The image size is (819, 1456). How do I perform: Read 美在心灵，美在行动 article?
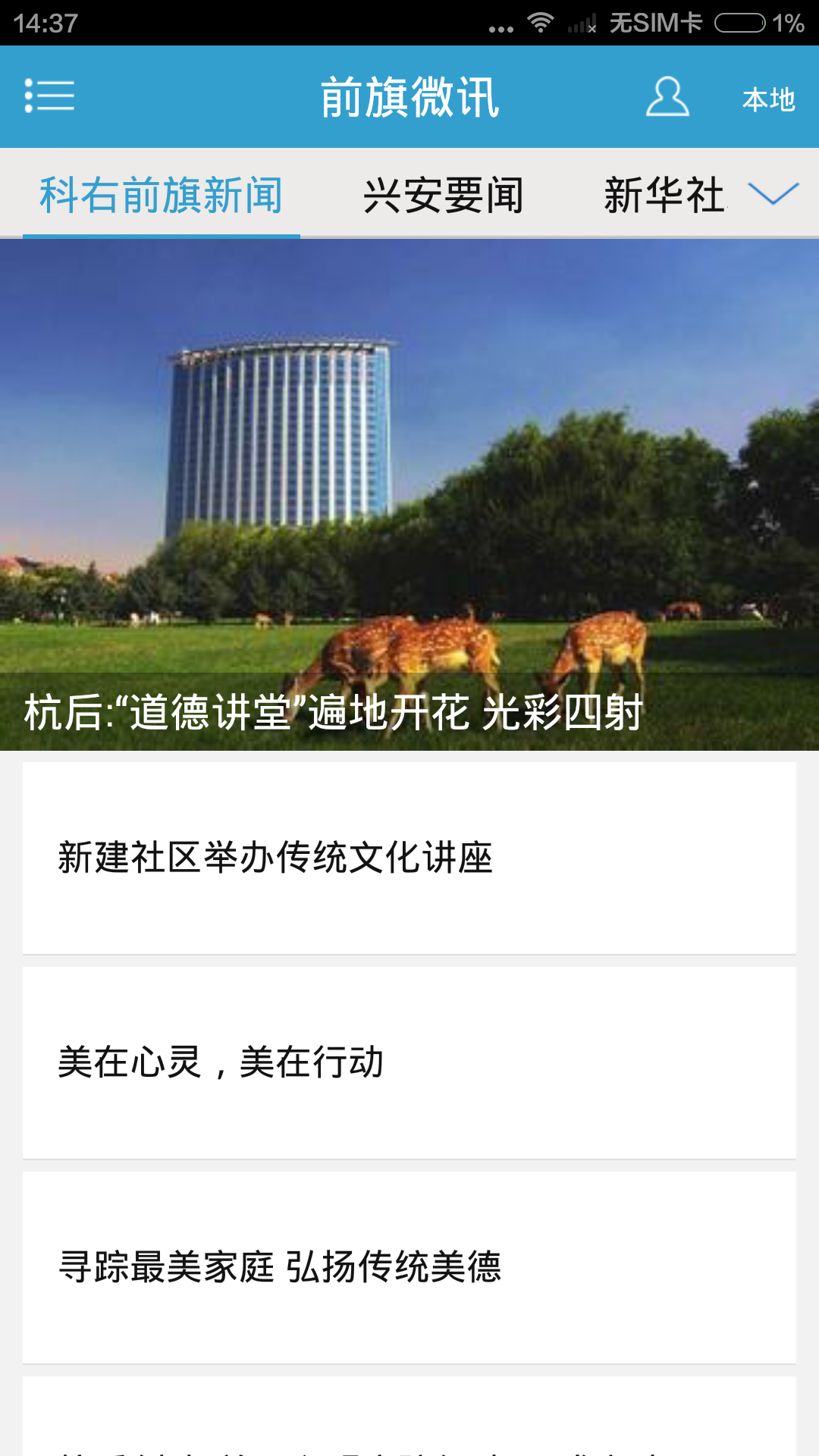pyautogui.click(x=409, y=1062)
